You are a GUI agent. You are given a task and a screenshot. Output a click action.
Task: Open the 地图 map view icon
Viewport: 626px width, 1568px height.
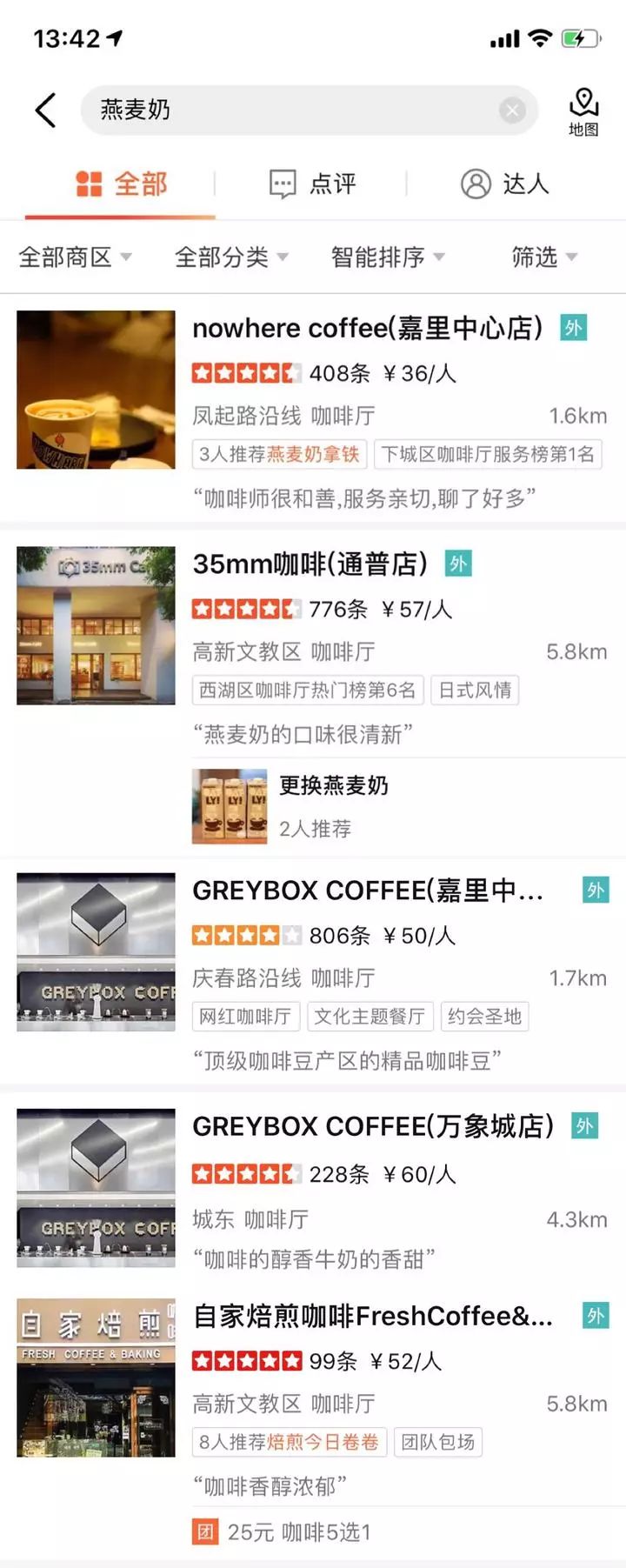click(583, 110)
